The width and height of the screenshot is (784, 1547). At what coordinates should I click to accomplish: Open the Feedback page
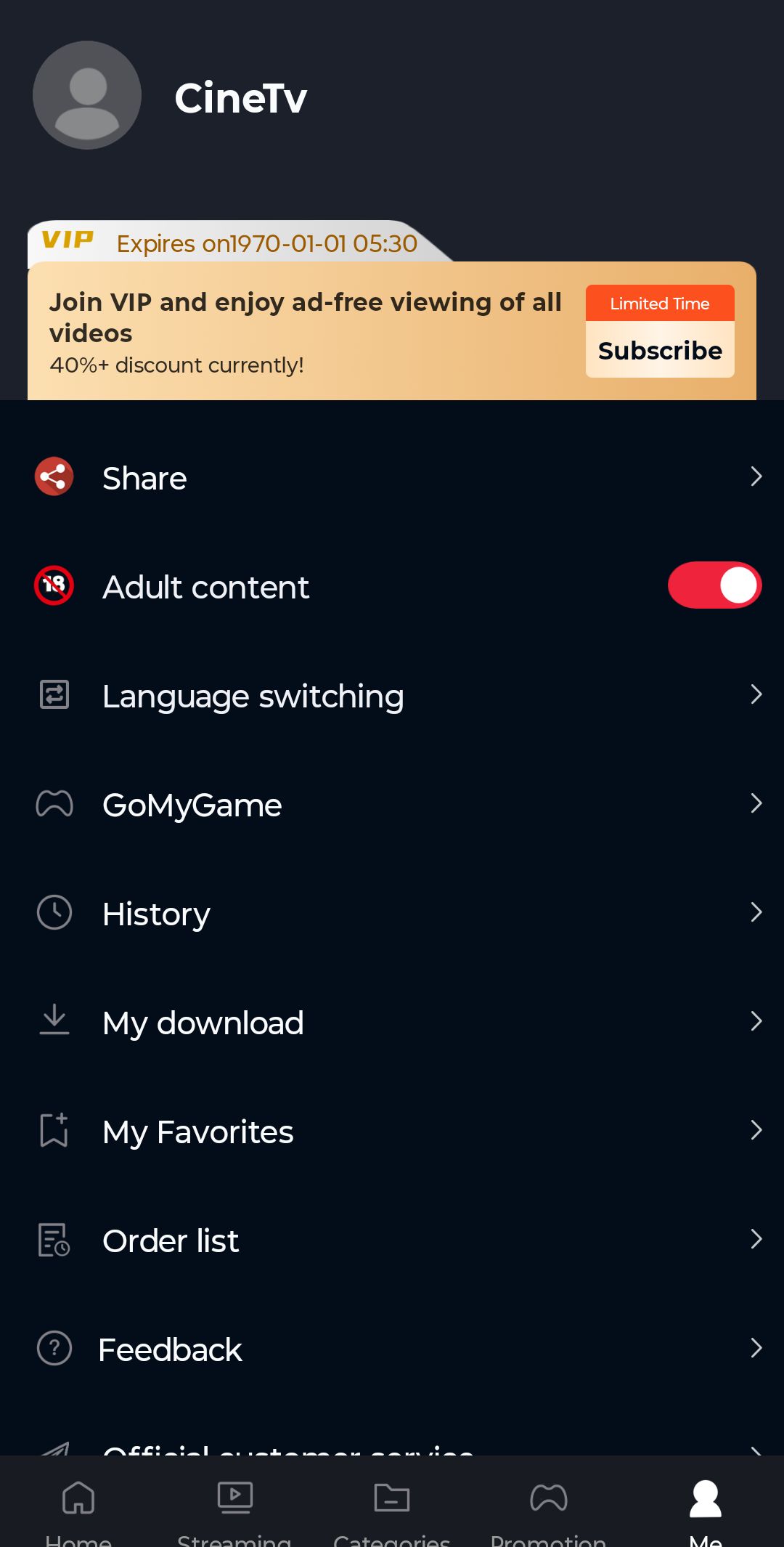click(x=392, y=1349)
